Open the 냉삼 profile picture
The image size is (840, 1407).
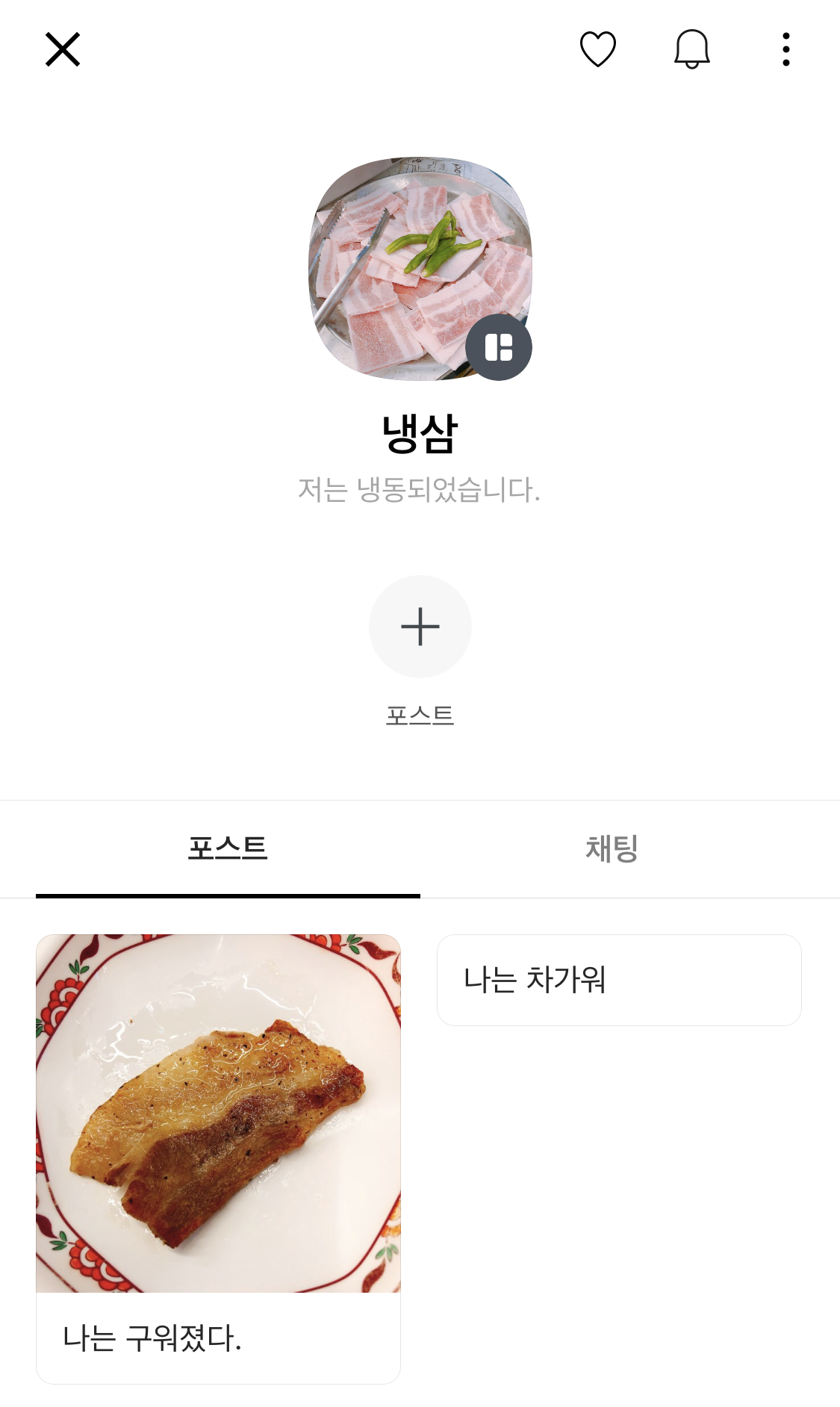point(419,267)
